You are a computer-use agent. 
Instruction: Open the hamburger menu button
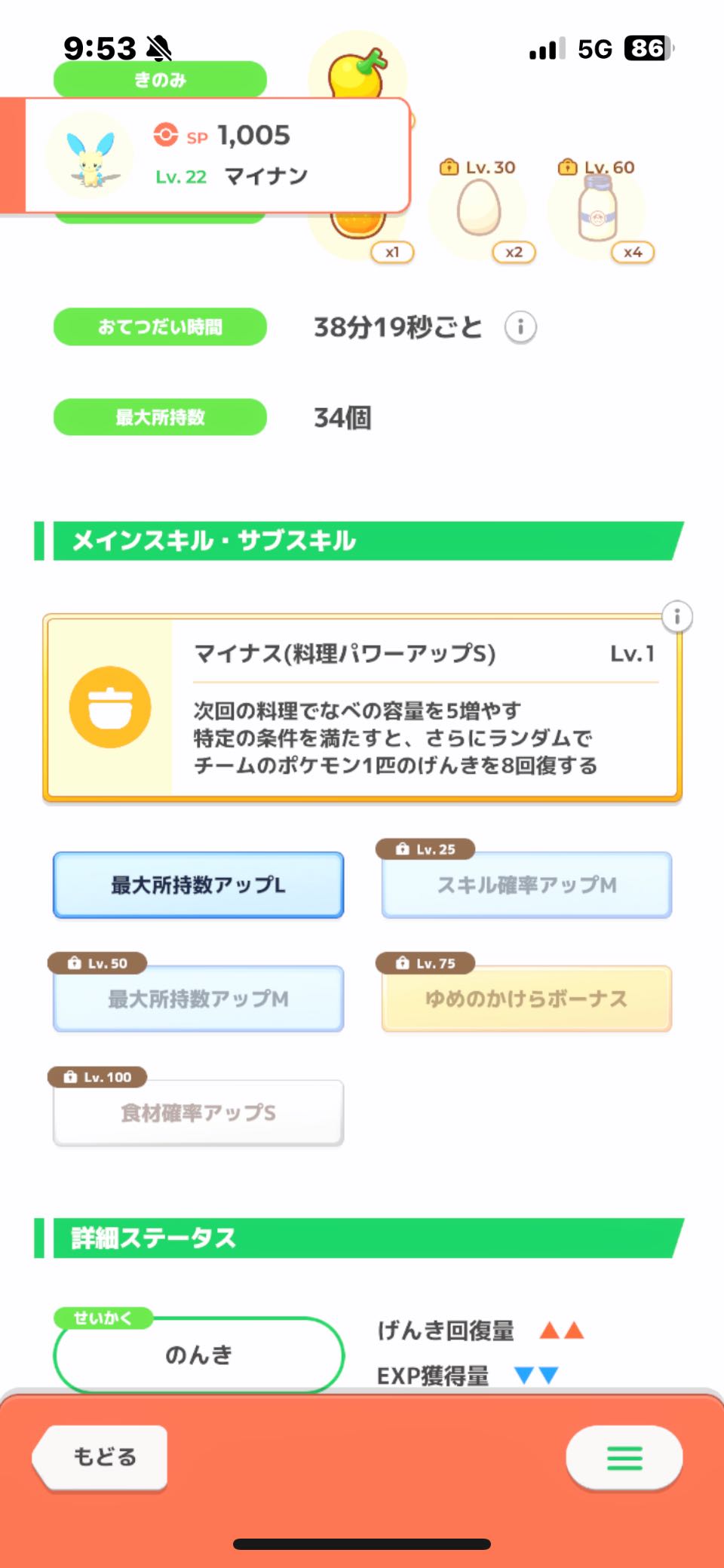(x=624, y=1457)
